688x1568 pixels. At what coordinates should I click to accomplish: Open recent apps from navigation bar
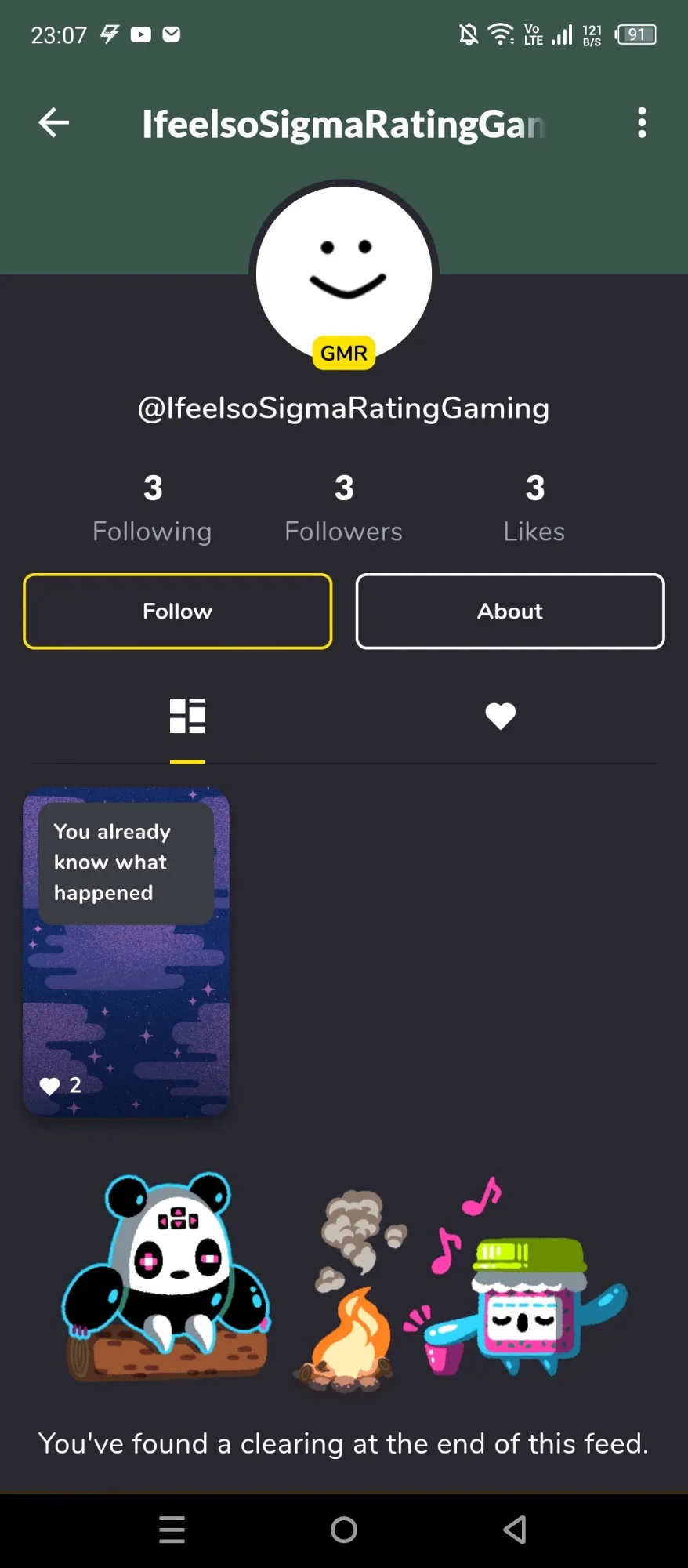tap(172, 1530)
